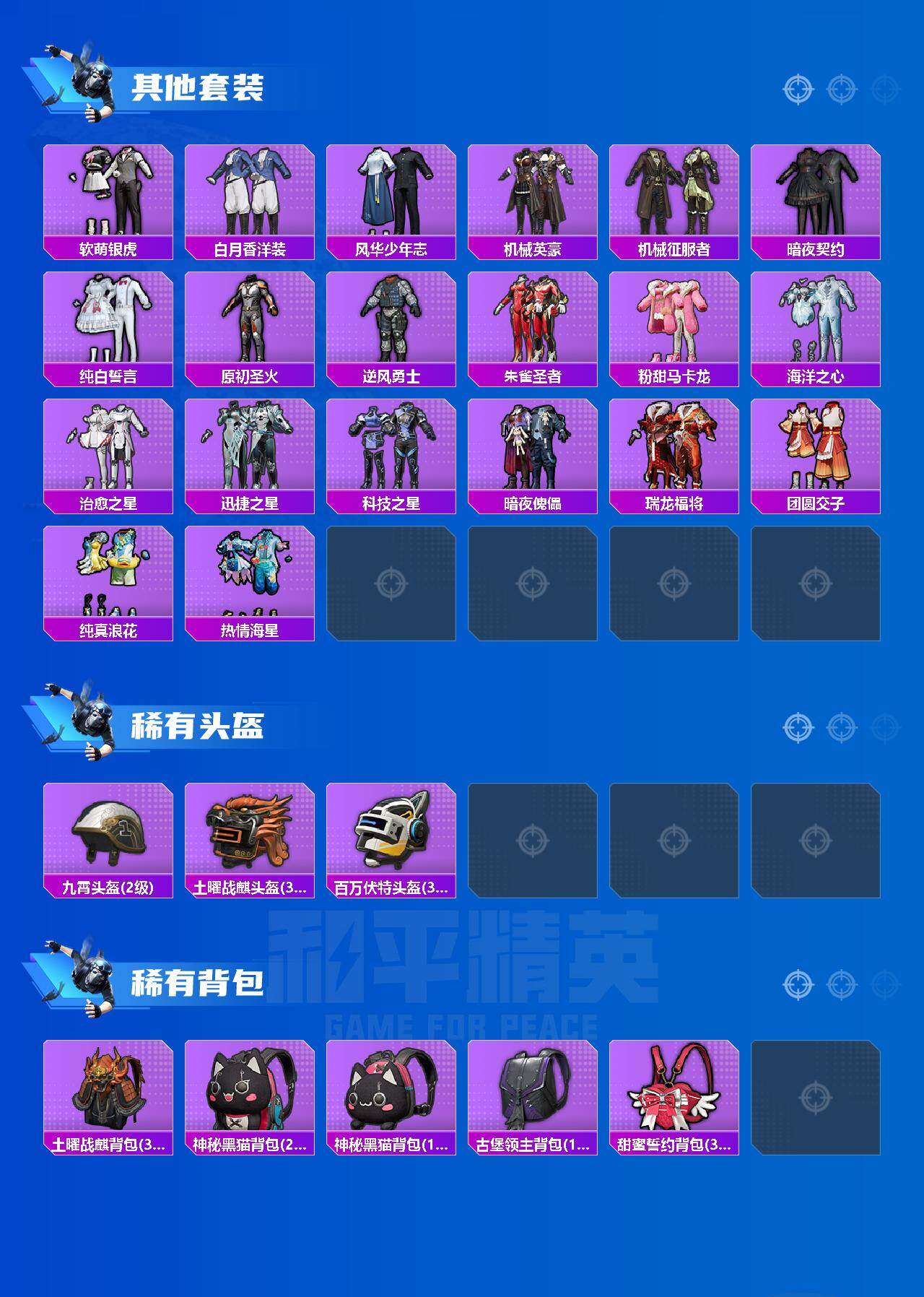Click the first crosshair icon beside 其他套装 header
The height and width of the screenshot is (1297, 924).
[x=797, y=90]
